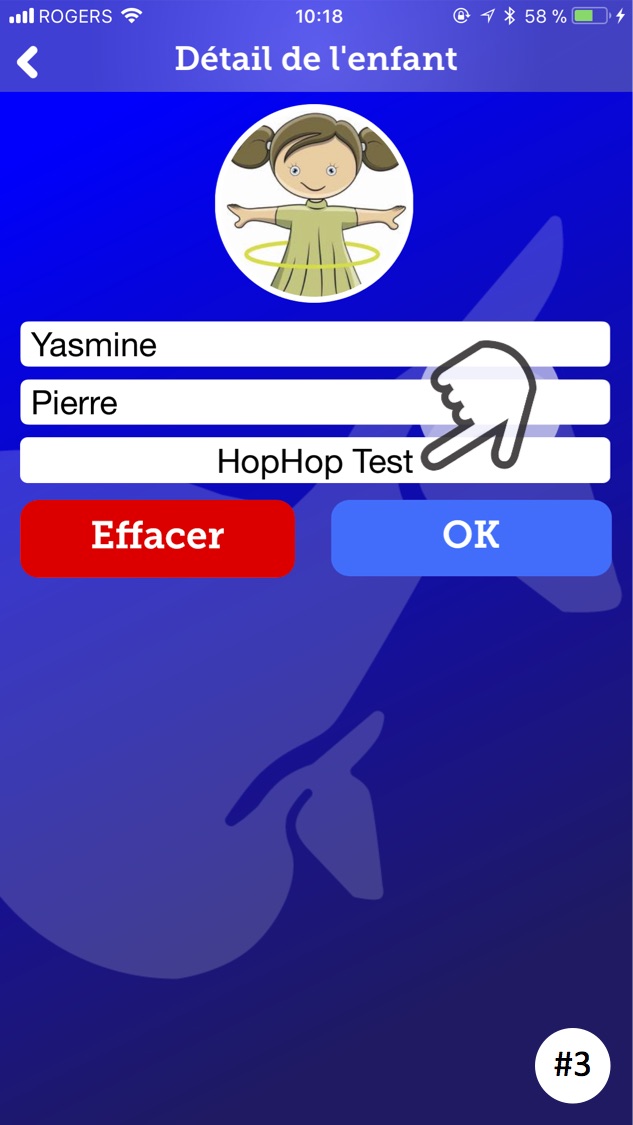Delete child with Effacer button
Viewport: 633px width, 1125px height.
click(x=158, y=538)
